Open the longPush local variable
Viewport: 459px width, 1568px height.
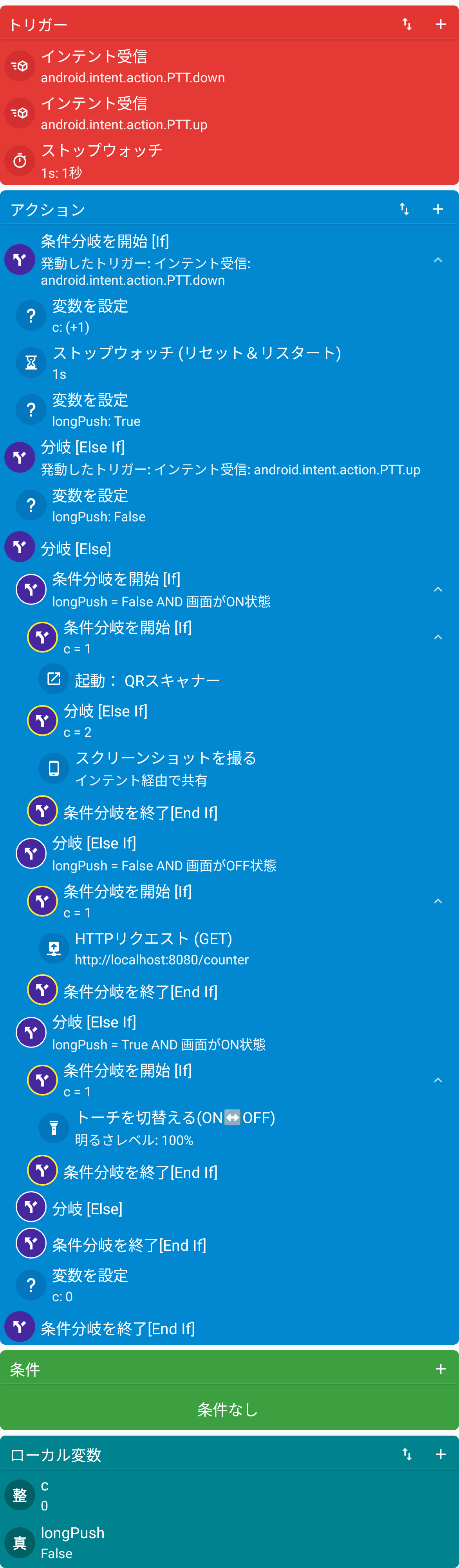(x=183, y=1542)
